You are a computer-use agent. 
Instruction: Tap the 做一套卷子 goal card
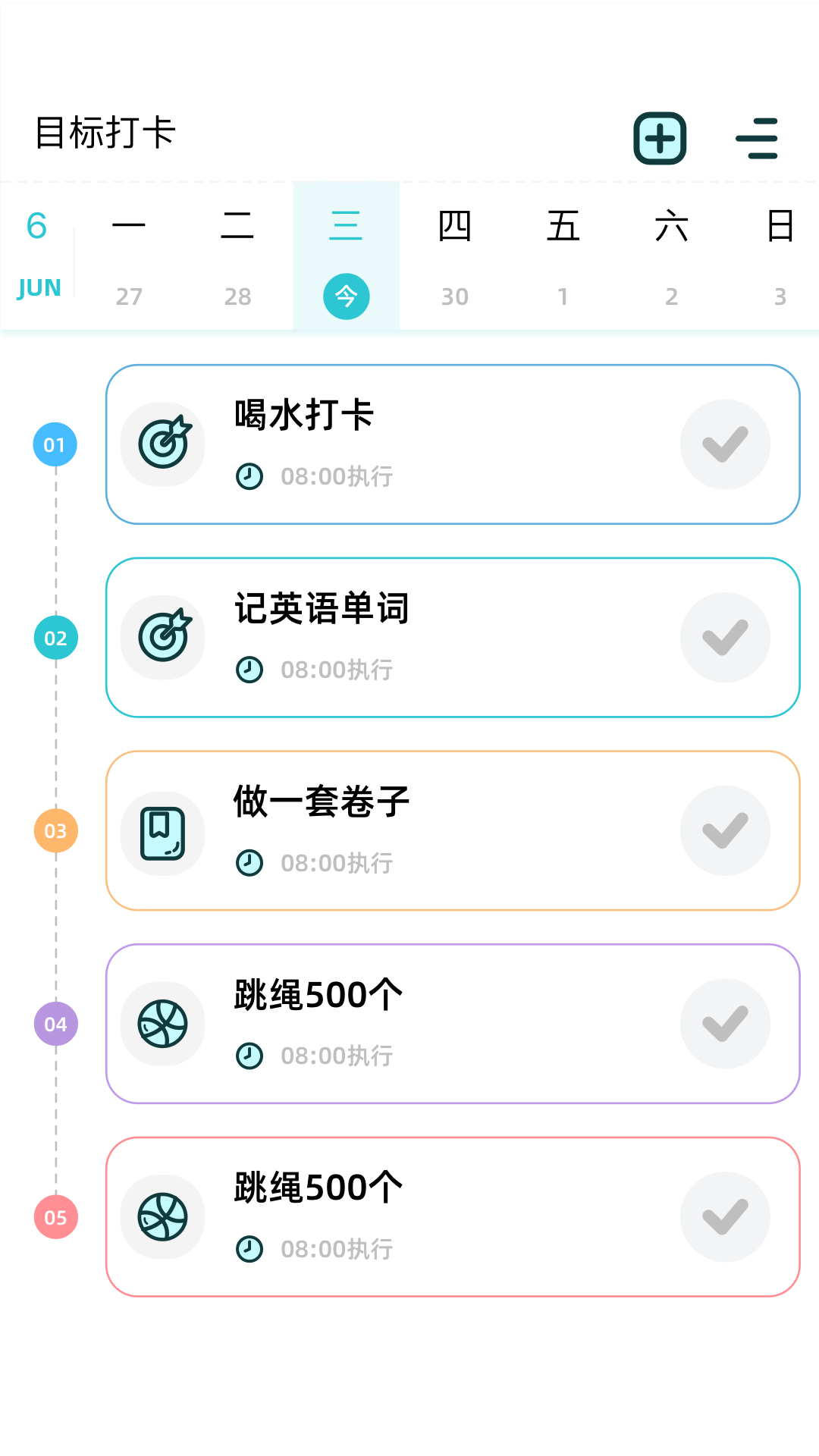pos(453,832)
